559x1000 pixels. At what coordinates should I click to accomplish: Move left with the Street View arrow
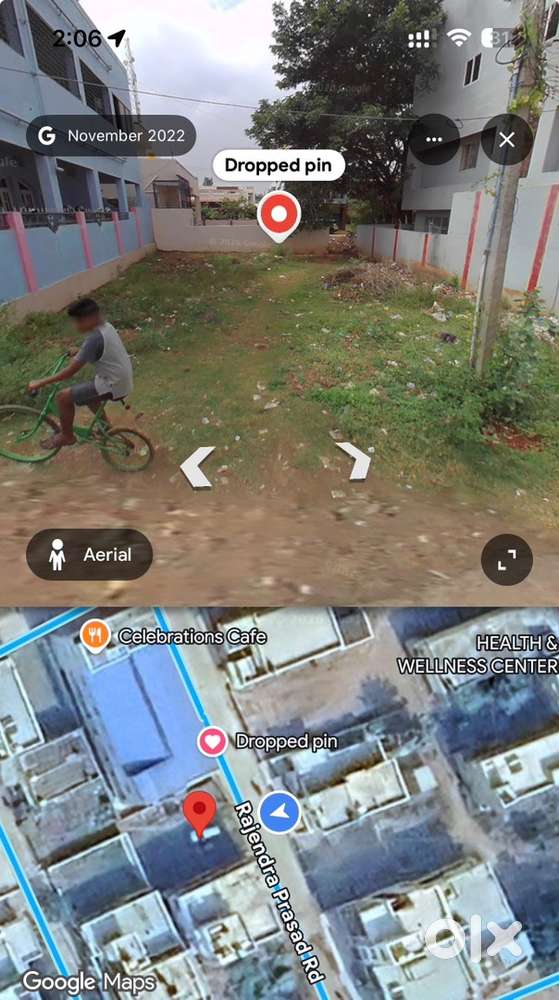point(198,467)
